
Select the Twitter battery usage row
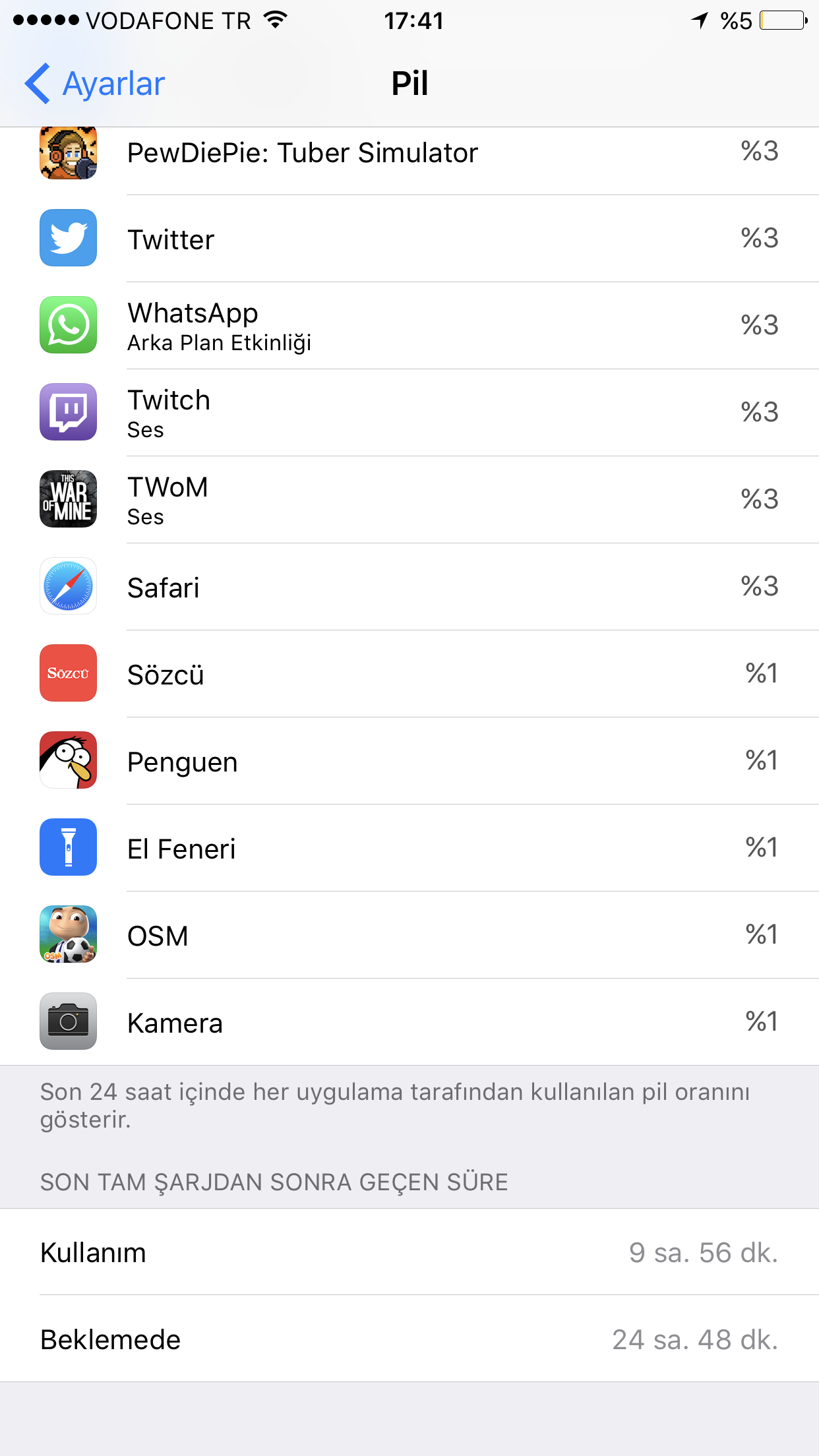[x=409, y=239]
